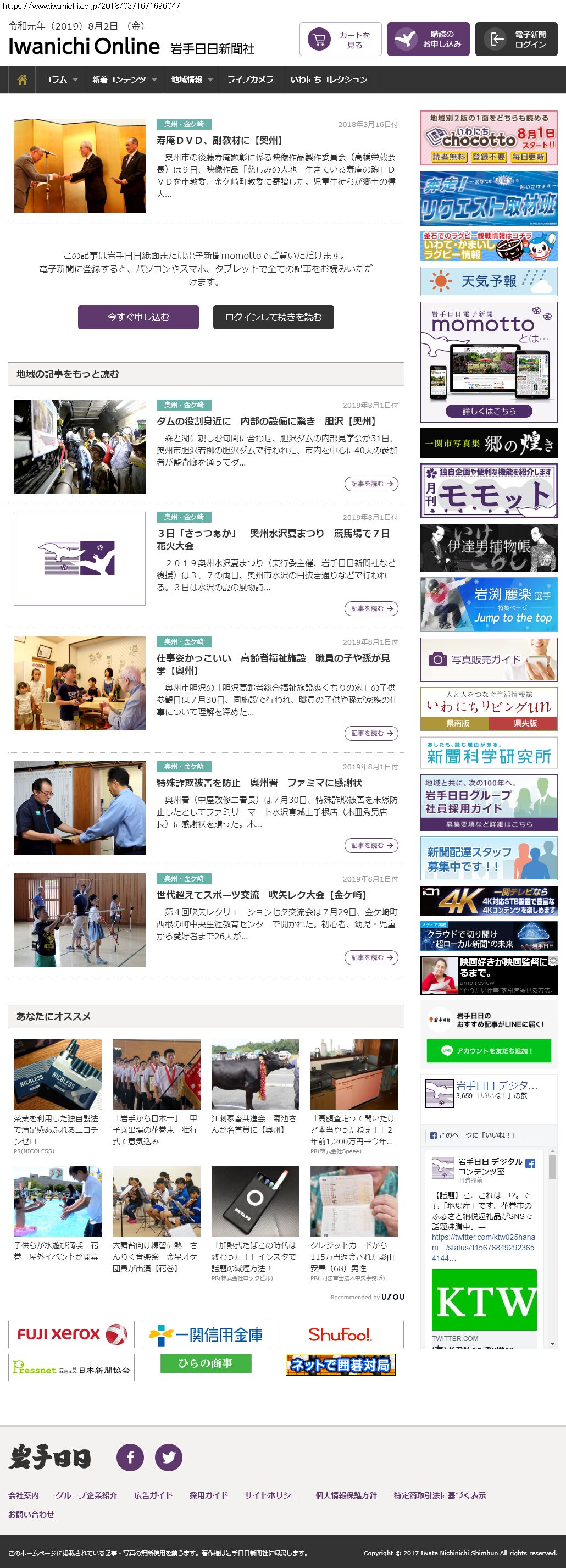
Task: Expand the 地域情報 menu
Action: point(191,80)
